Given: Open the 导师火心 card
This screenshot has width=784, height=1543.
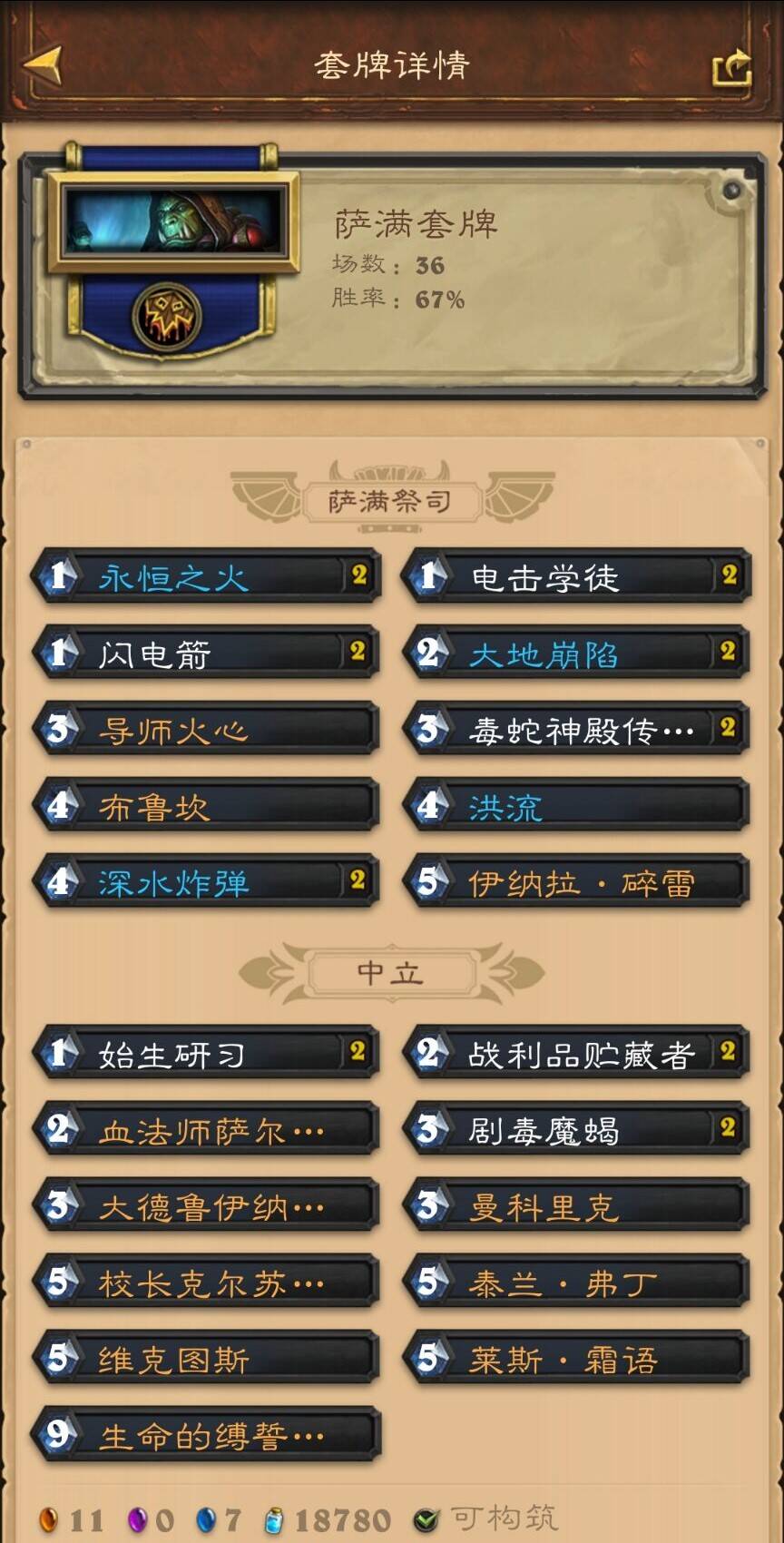Looking at the screenshot, I should (207, 729).
